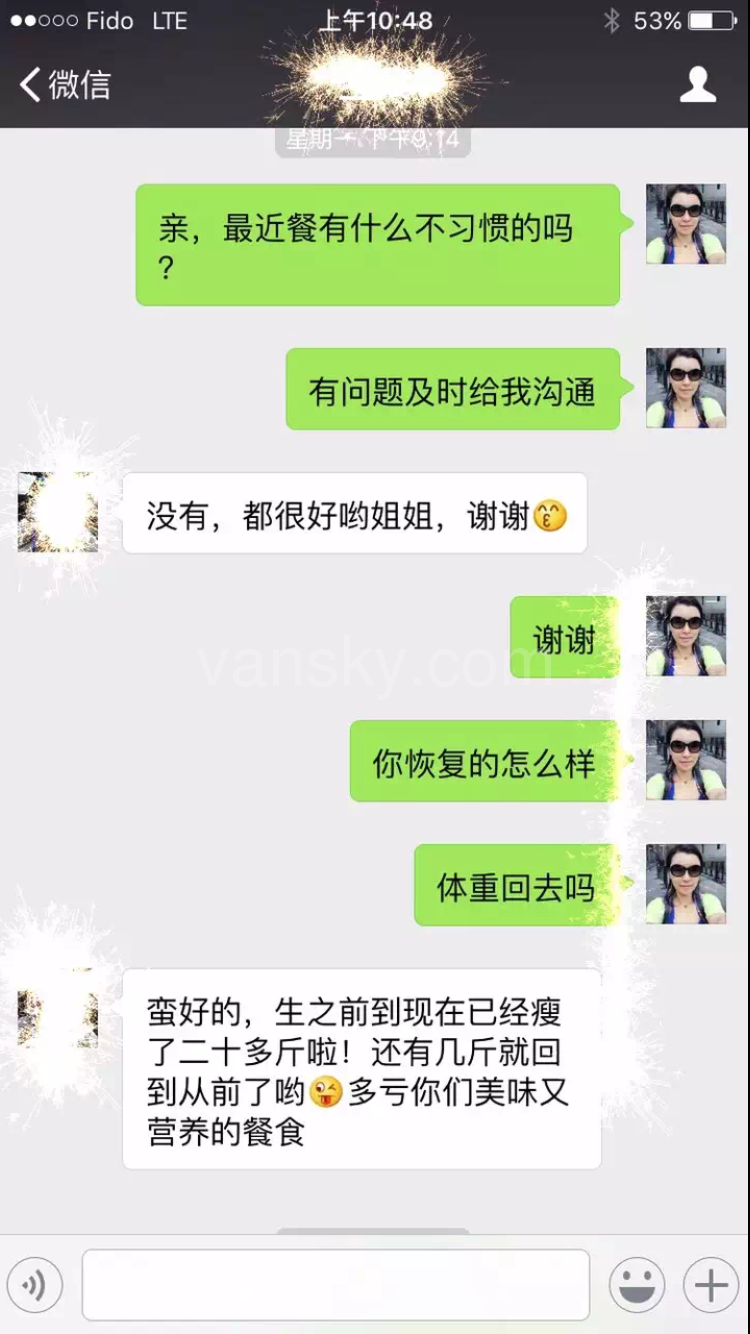750x1334 pixels.
Task: Open the plus attachments menu
Action: tap(710, 1285)
